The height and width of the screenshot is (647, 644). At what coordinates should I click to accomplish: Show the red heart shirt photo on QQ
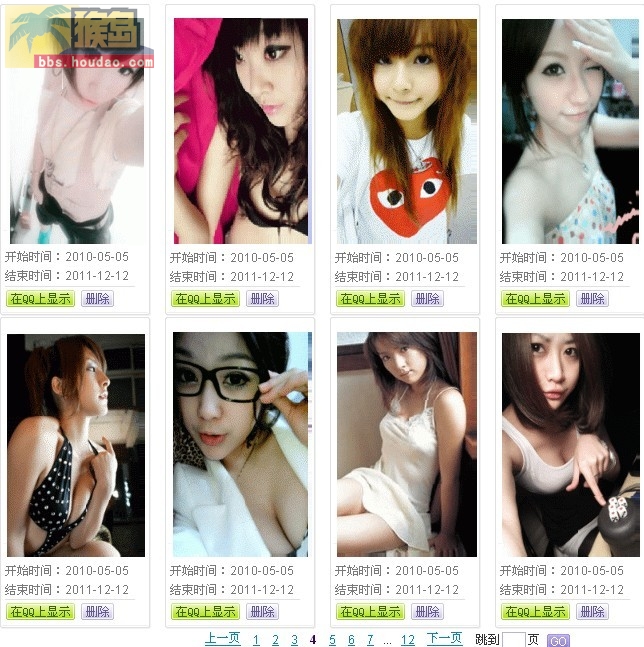click(370, 298)
